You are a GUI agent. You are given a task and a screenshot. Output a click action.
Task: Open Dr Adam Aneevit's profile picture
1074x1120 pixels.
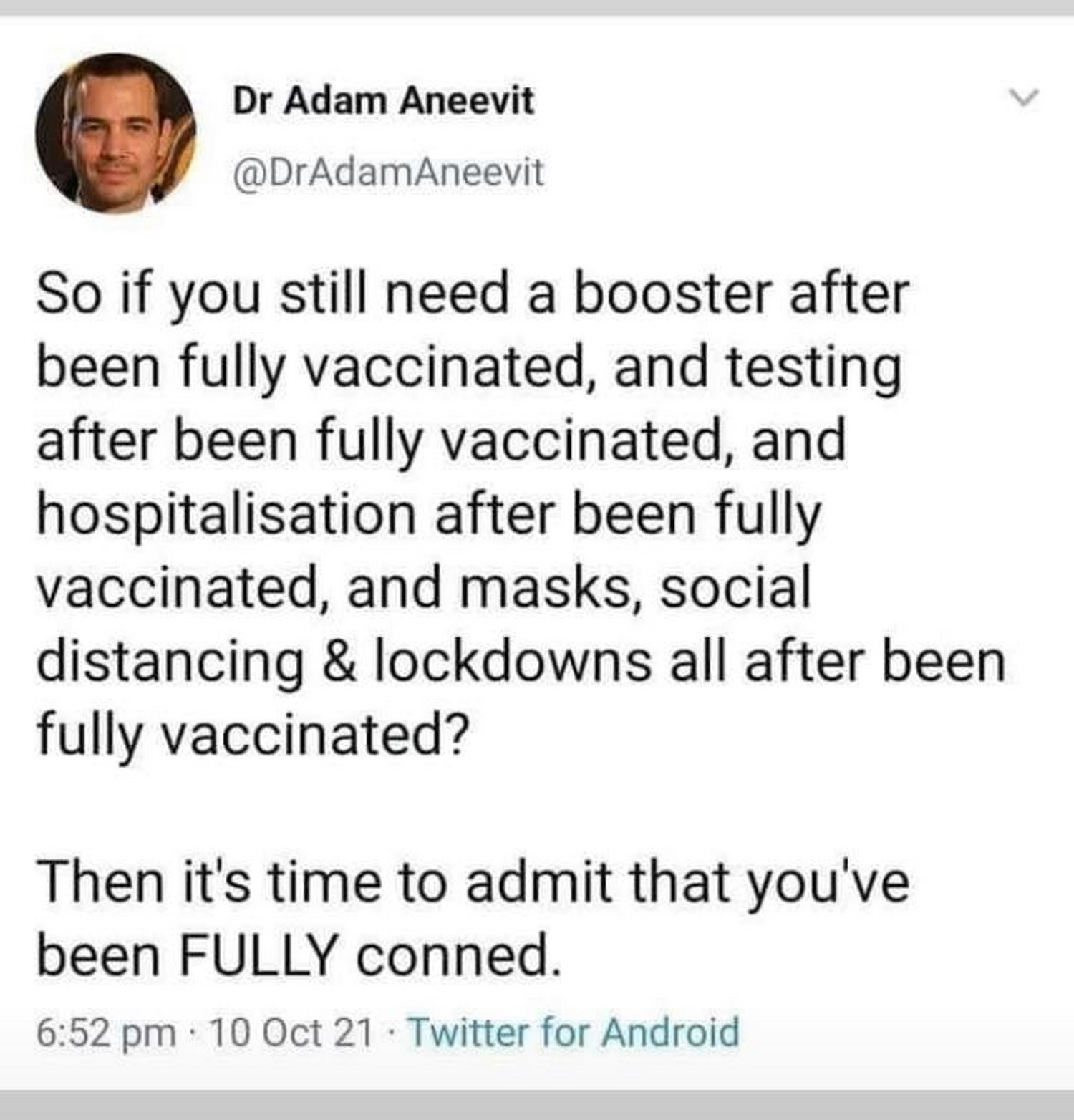[x=116, y=133]
